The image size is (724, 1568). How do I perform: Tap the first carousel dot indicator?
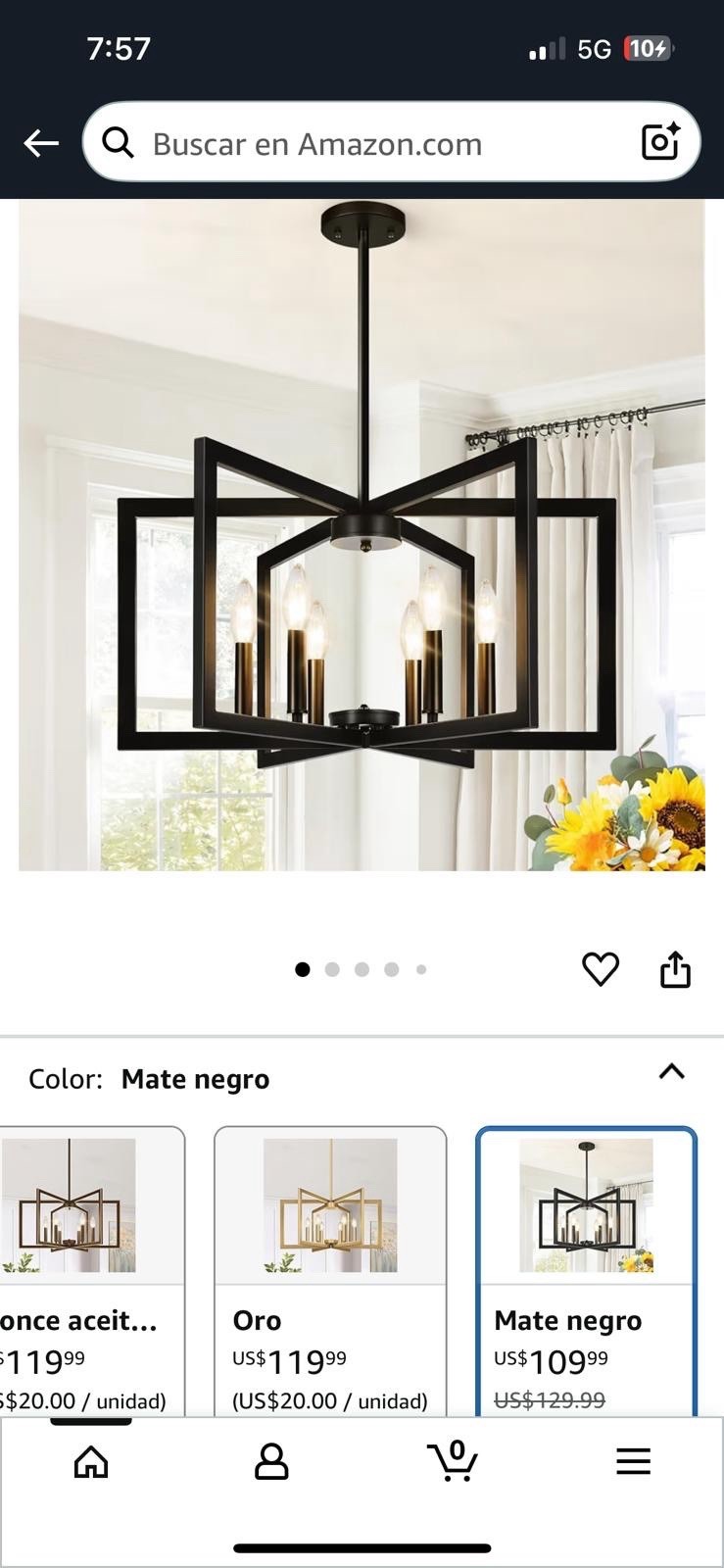[303, 968]
